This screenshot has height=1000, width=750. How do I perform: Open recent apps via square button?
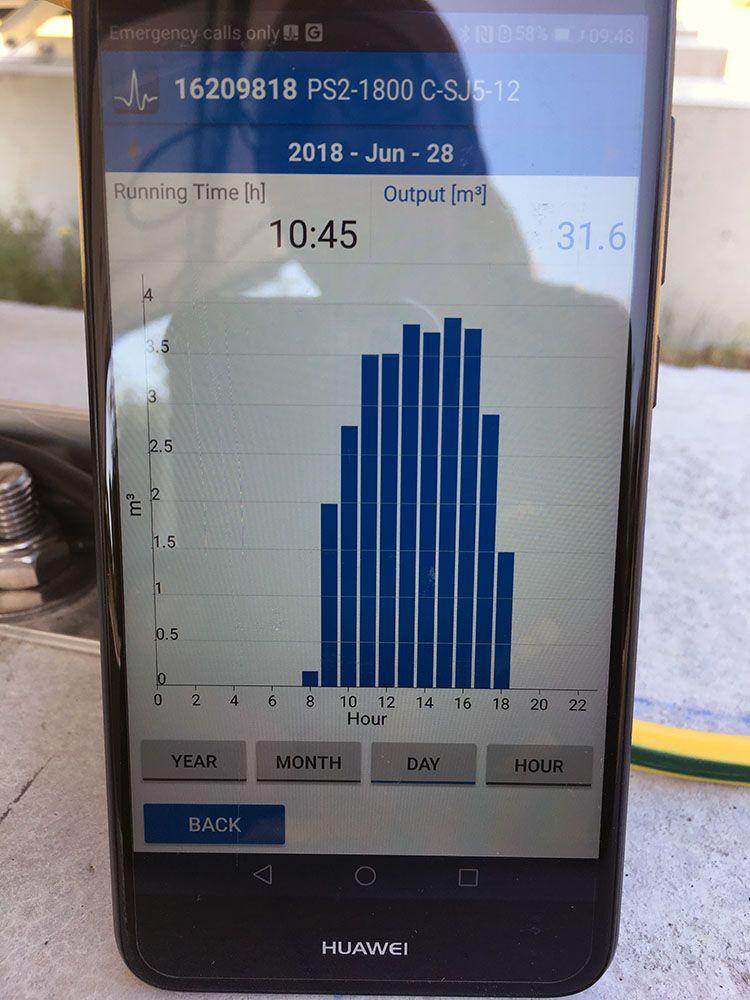click(x=468, y=878)
